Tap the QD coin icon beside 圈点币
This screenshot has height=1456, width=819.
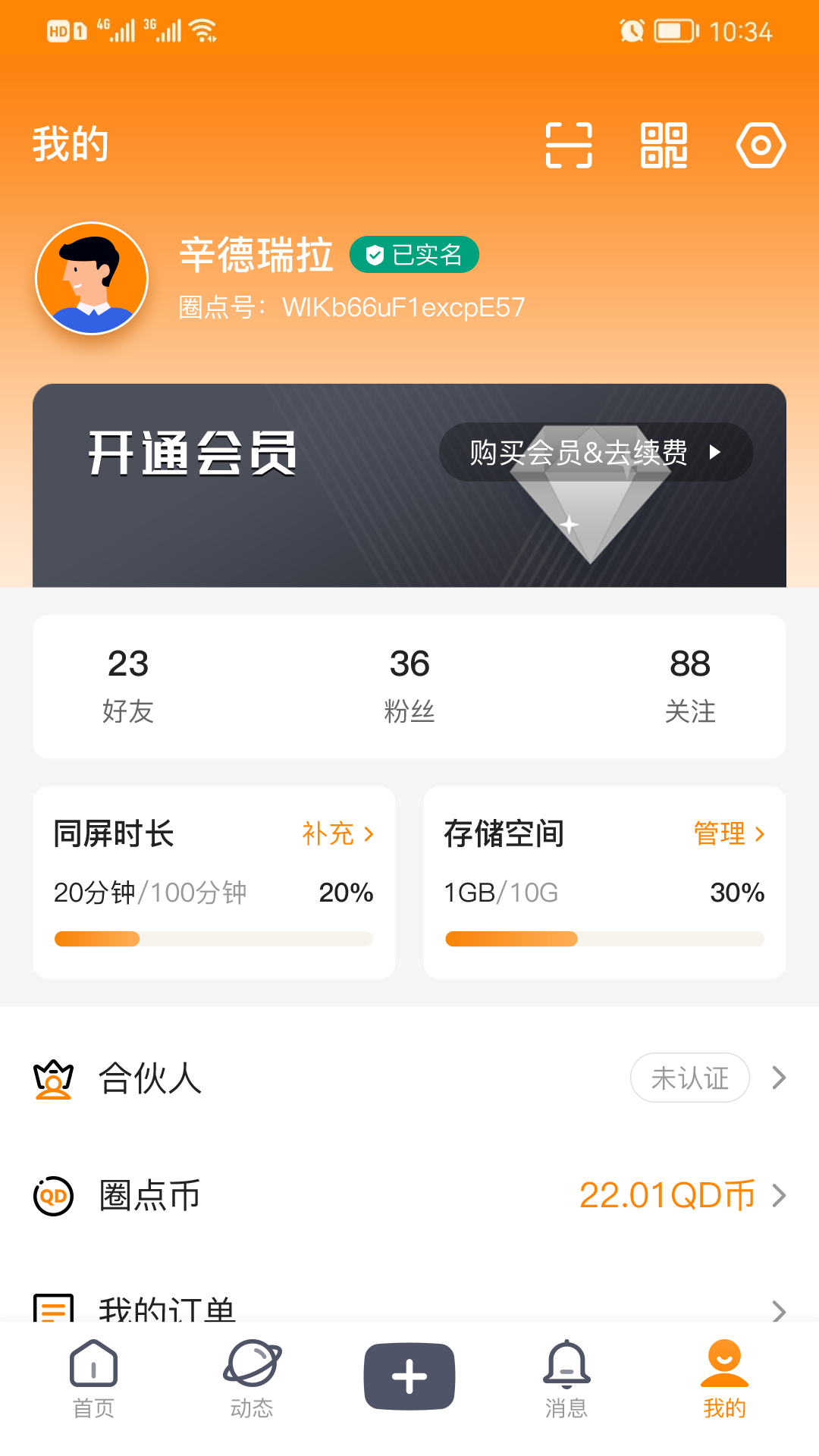[x=52, y=1195]
